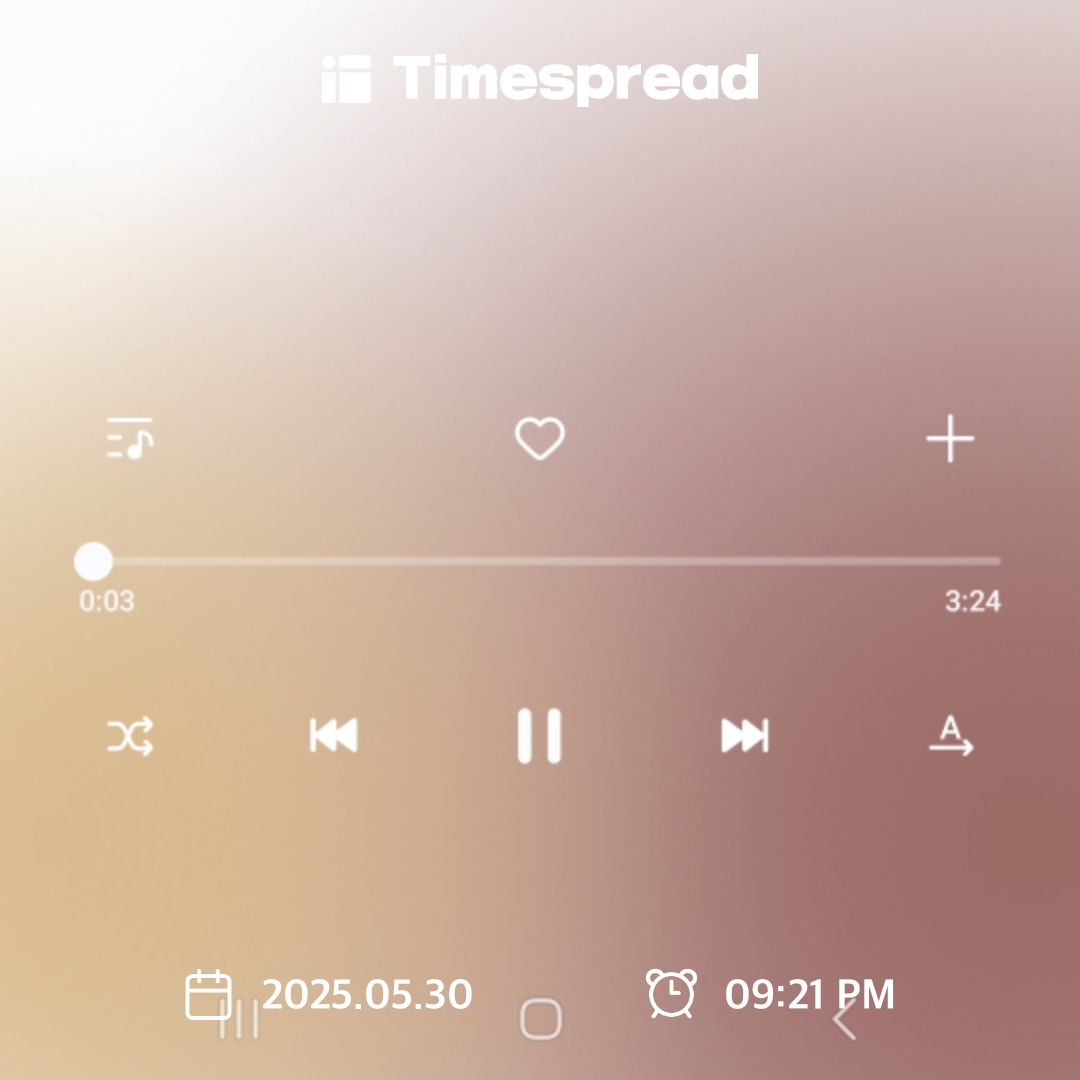Like the current song
Screen dimensions: 1080x1080
(540, 439)
